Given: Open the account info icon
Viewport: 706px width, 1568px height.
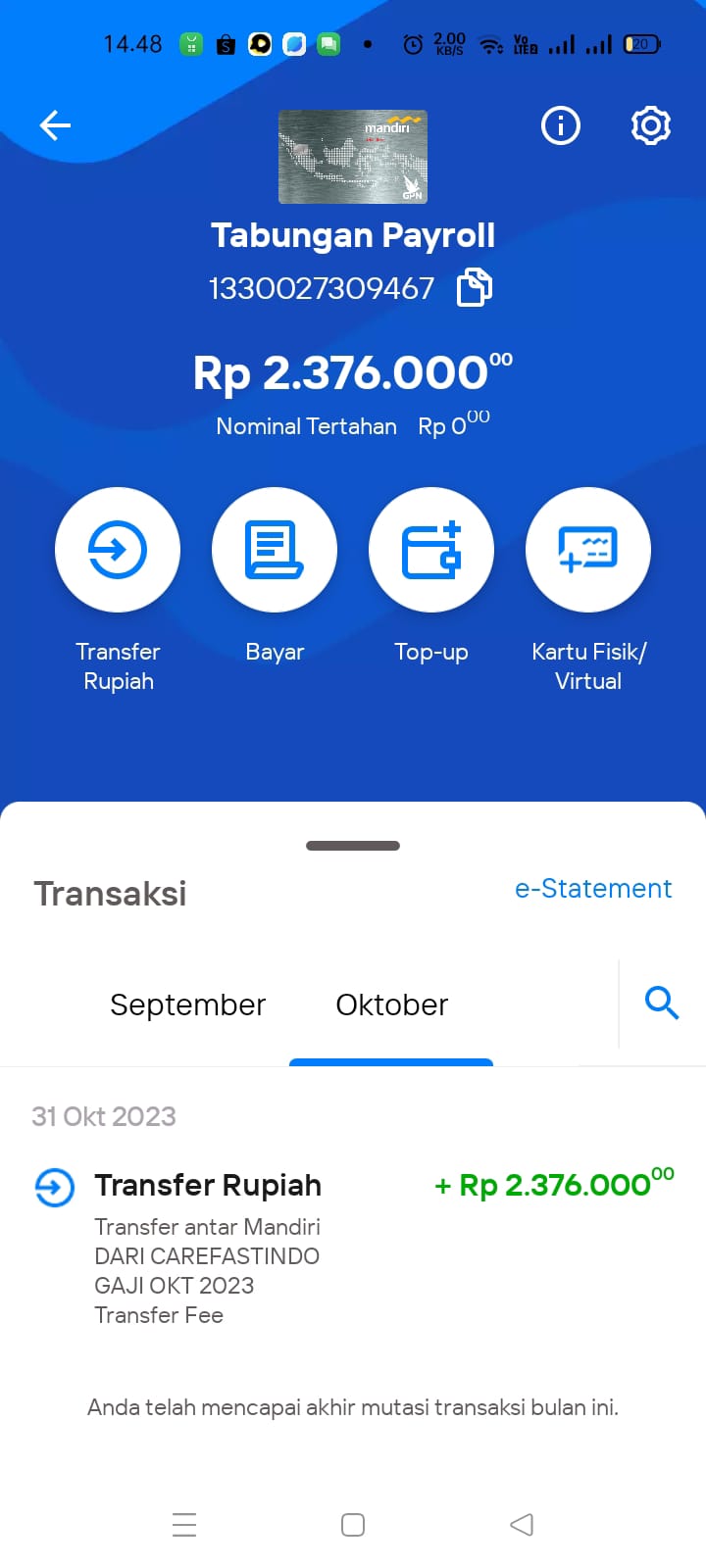Looking at the screenshot, I should [561, 125].
